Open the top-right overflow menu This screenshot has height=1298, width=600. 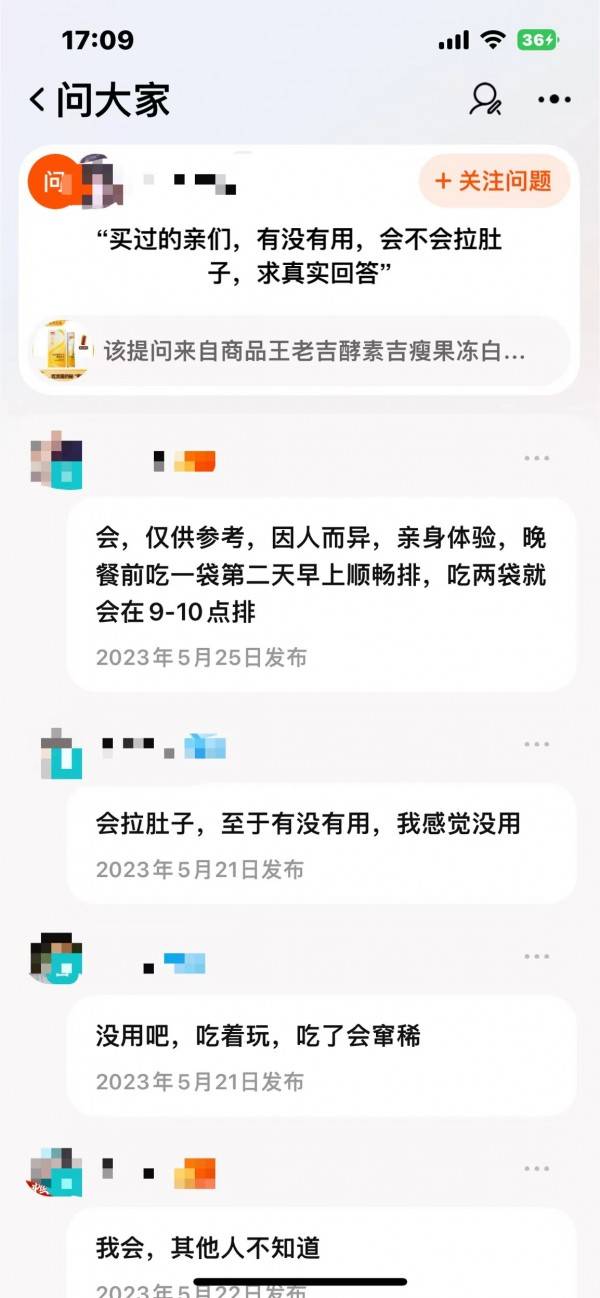pyautogui.click(x=554, y=99)
